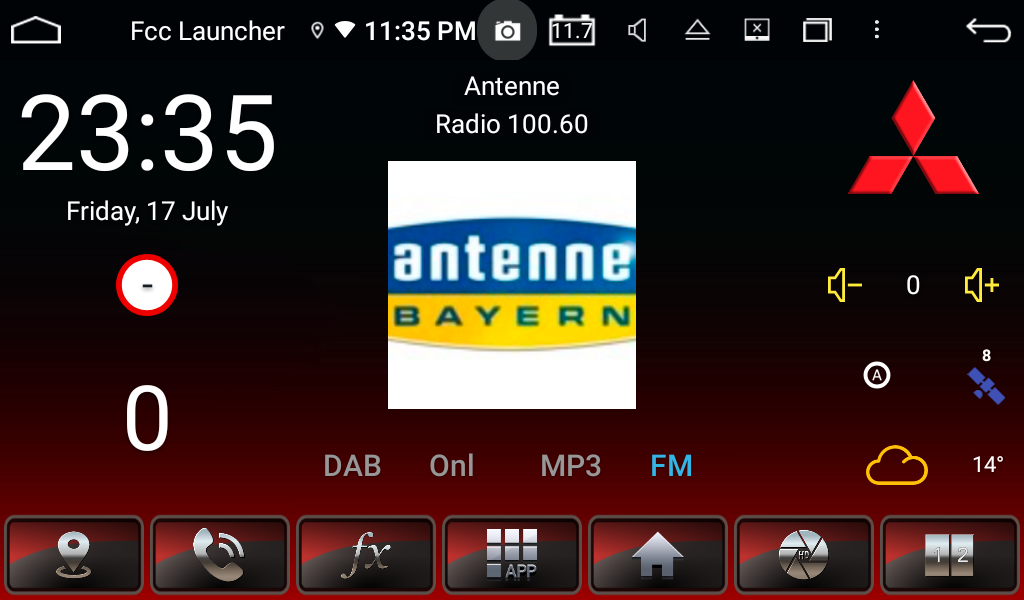Open the navigation map button

74,555
